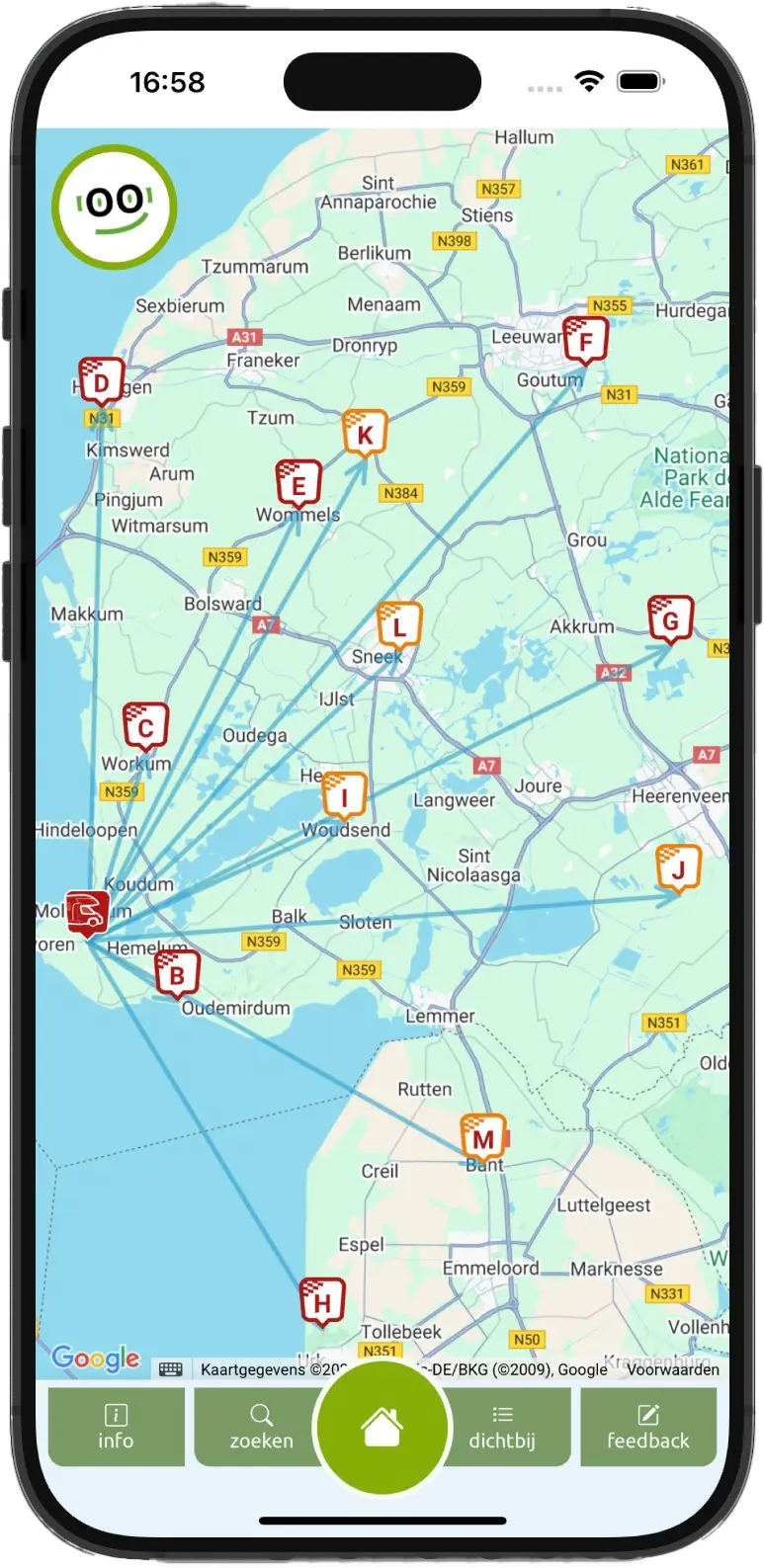Go to the home screen button
764x1568 pixels.
[x=382, y=1427]
